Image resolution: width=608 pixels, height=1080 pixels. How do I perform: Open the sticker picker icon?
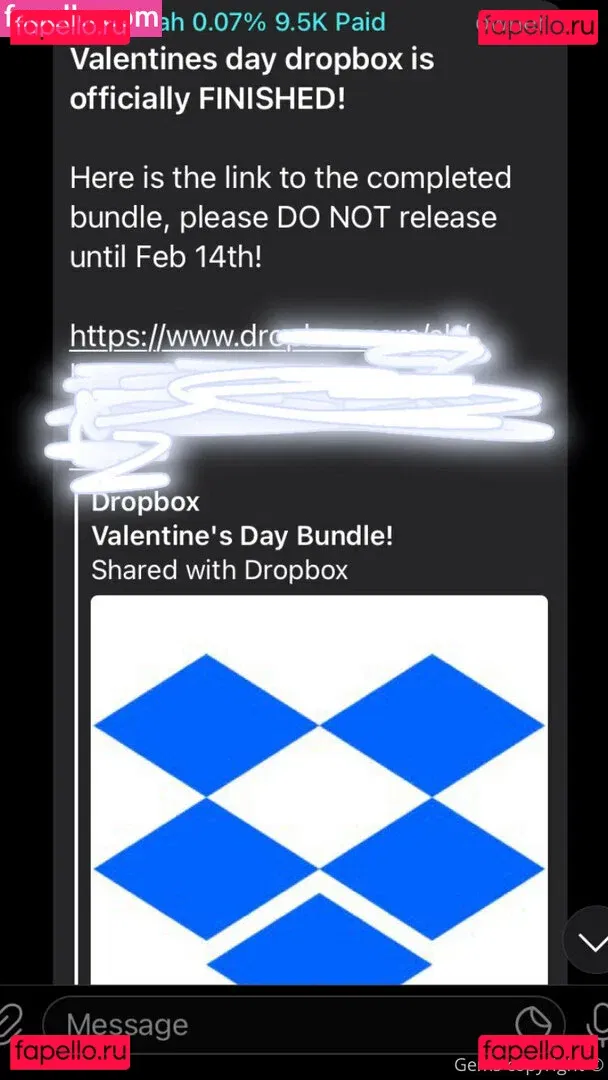click(534, 1023)
